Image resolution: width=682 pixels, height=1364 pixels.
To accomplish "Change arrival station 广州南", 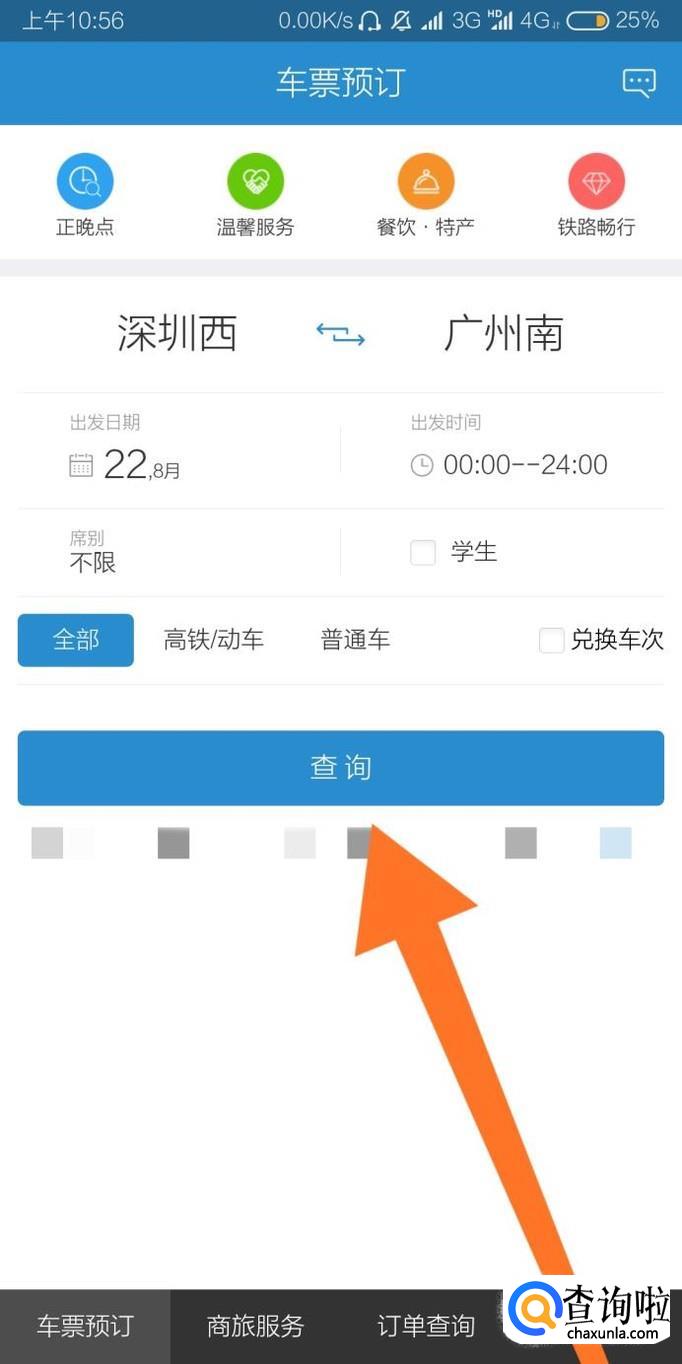I will (503, 334).
